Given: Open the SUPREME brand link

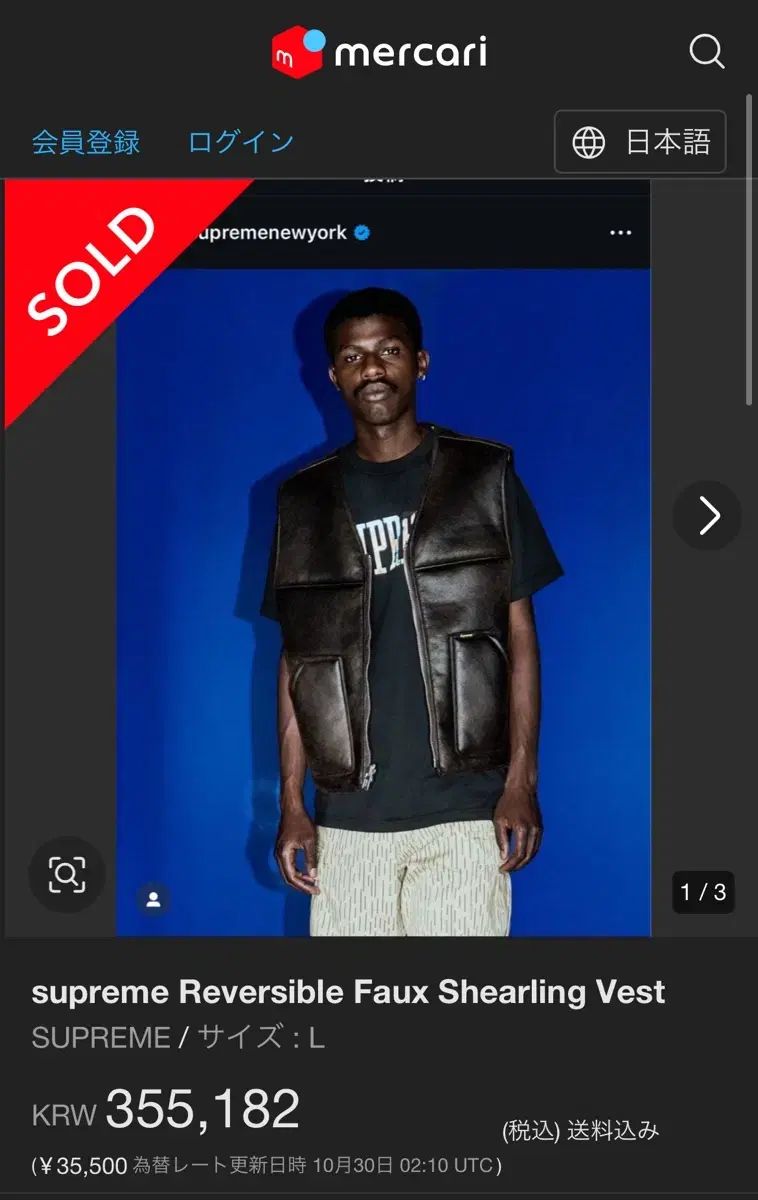Looking at the screenshot, I should coord(100,1037).
